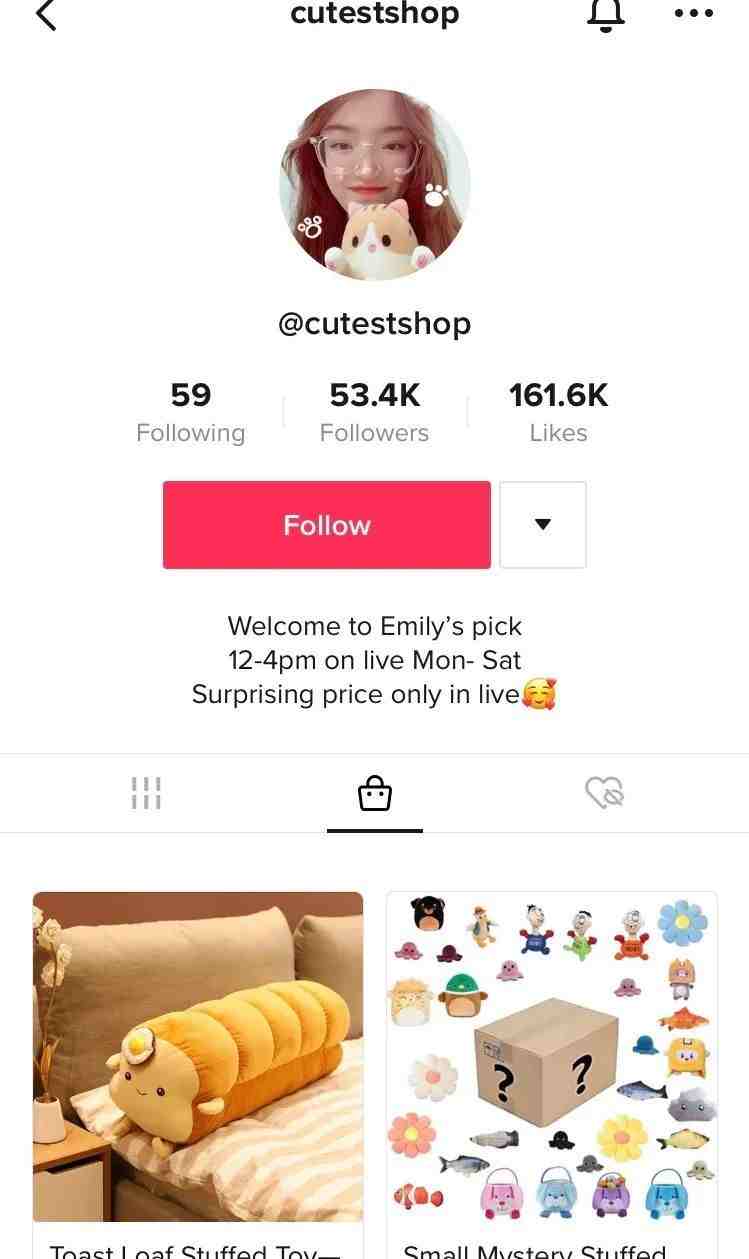Switch to the liked videos tab
Viewport: 749px width, 1259px height.
(604, 793)
